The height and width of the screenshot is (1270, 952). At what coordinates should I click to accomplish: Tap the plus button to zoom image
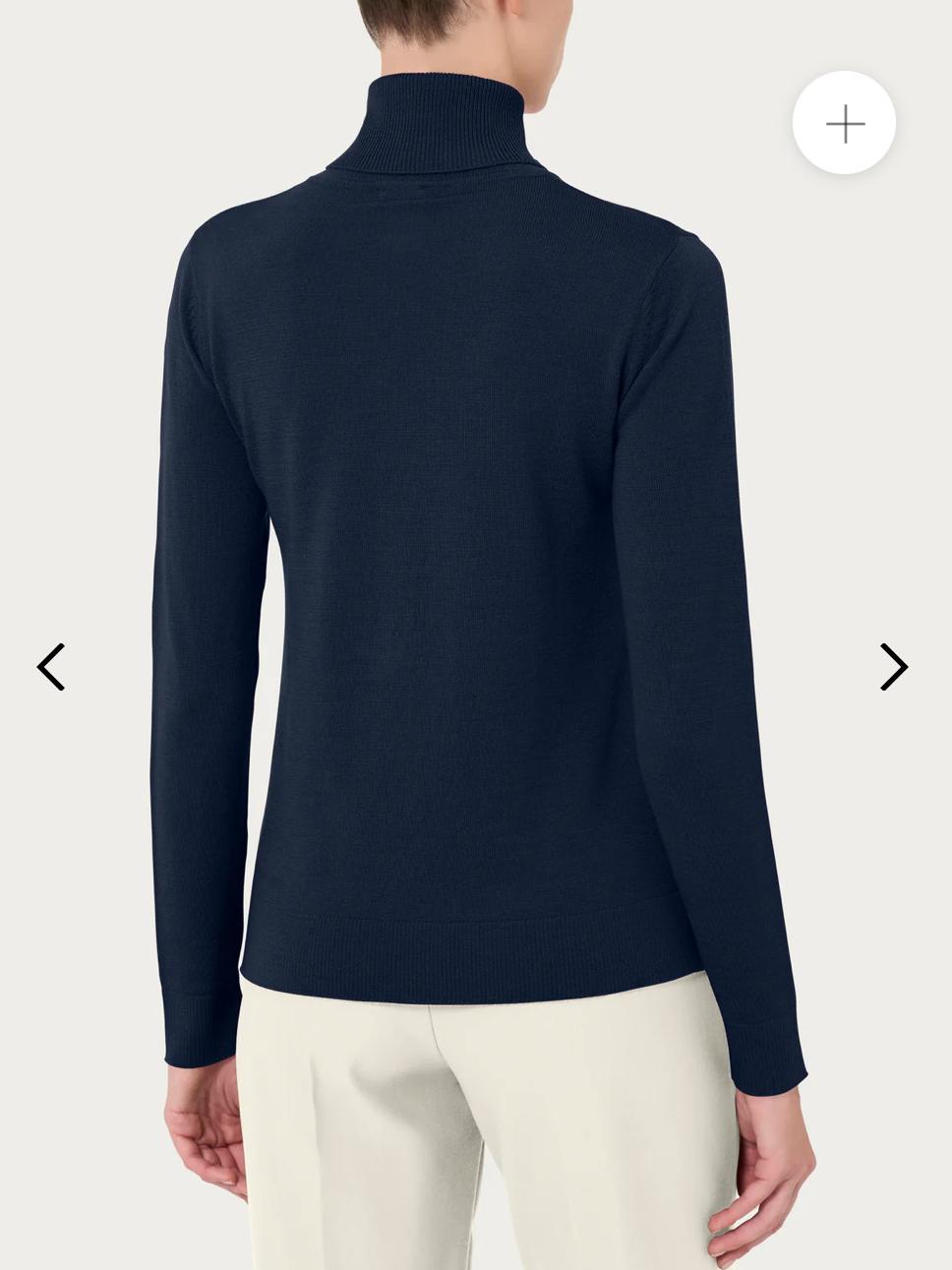click(x=844, y=124)
